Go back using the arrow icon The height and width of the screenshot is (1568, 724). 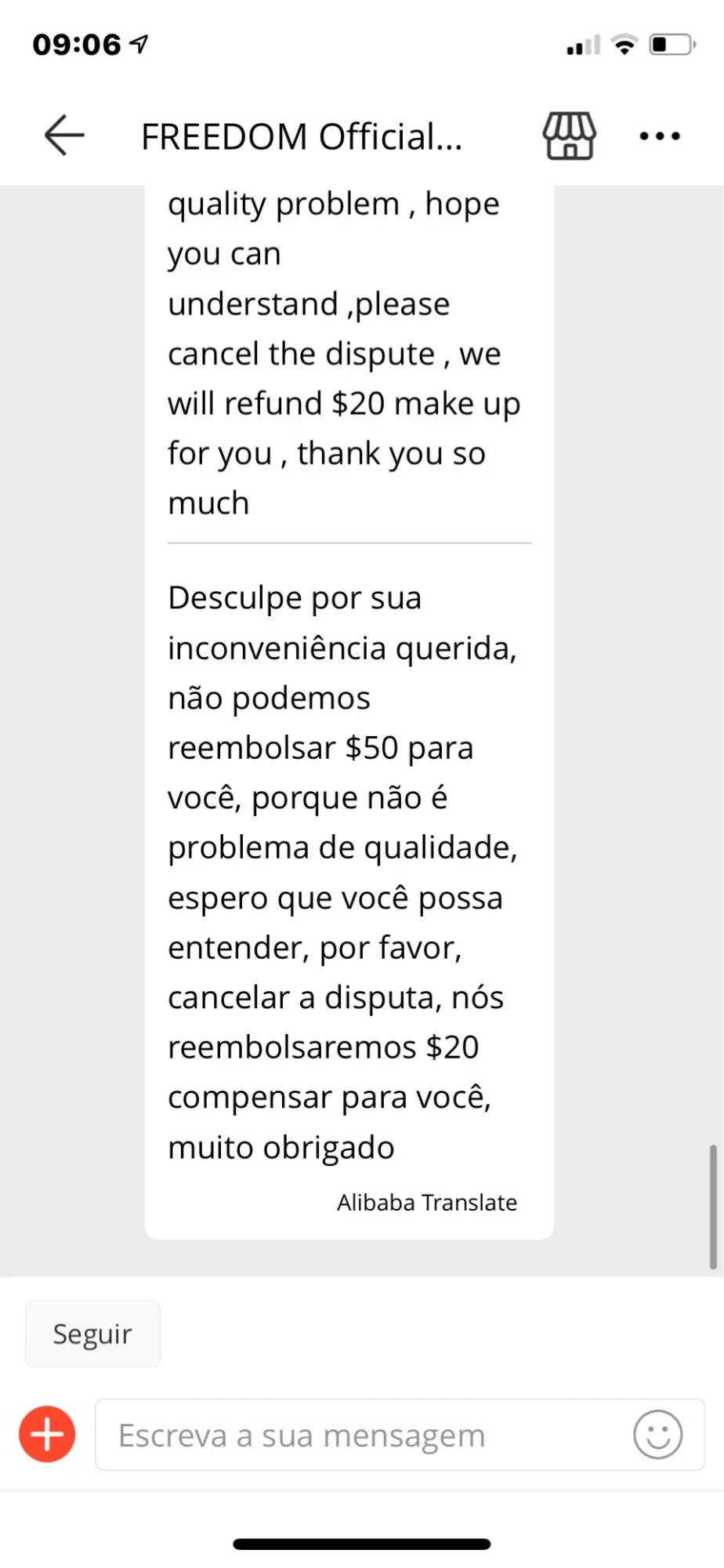click(64, 136)
